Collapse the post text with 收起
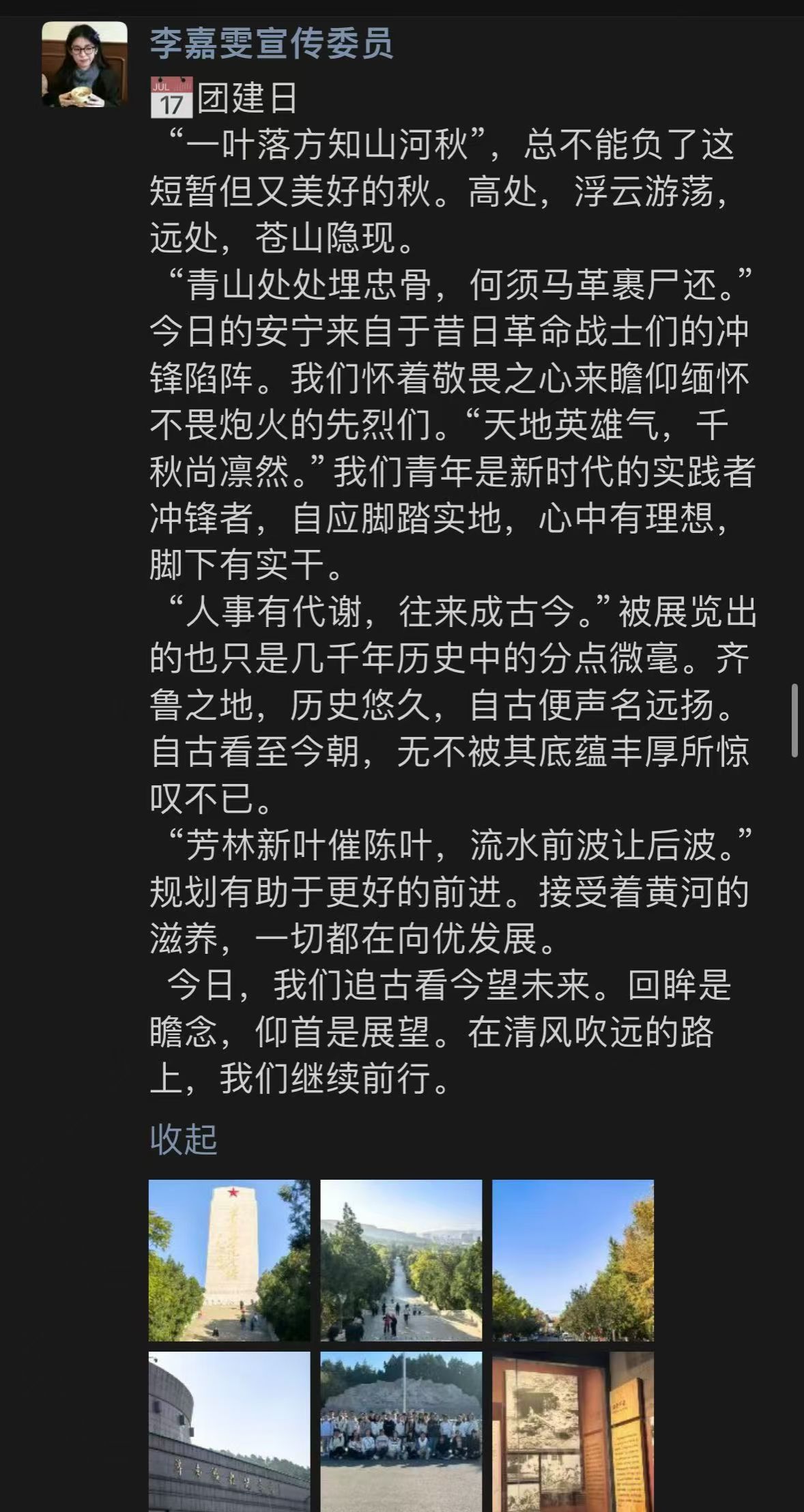 pyautogui.click(x=183, y=1138)
